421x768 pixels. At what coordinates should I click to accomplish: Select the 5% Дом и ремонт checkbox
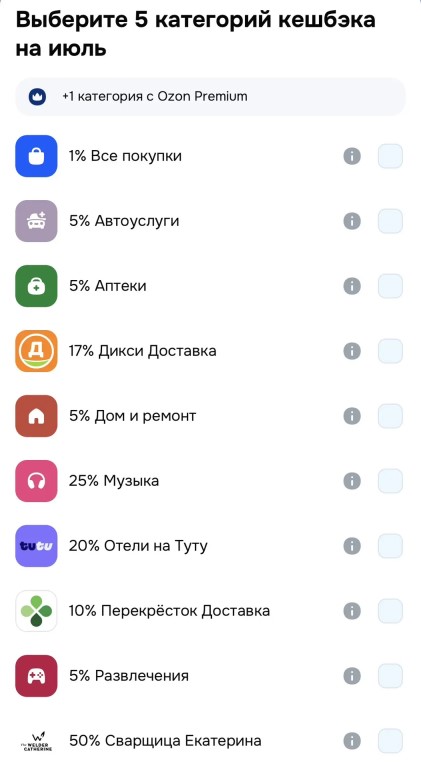click(390, 416)
